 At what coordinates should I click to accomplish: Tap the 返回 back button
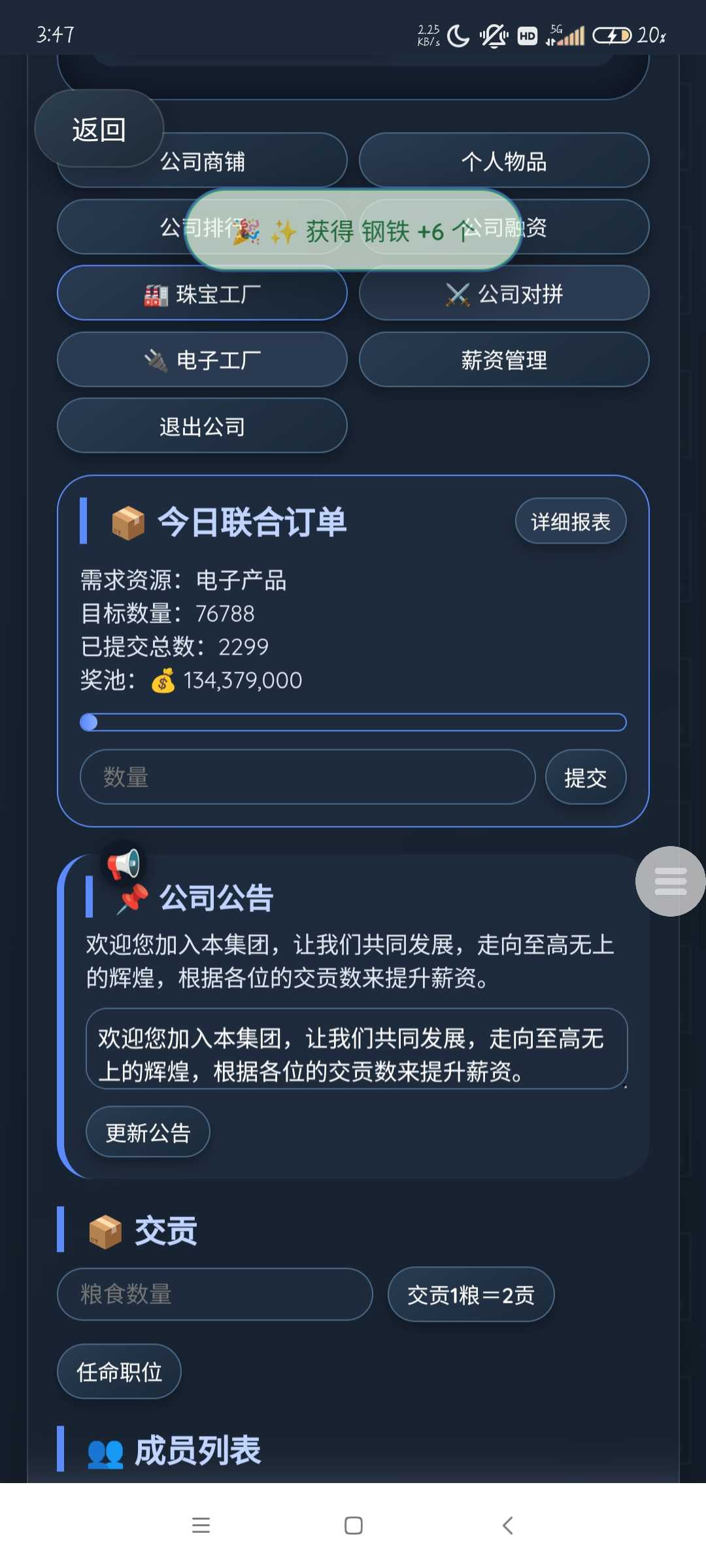pos(99,129)
